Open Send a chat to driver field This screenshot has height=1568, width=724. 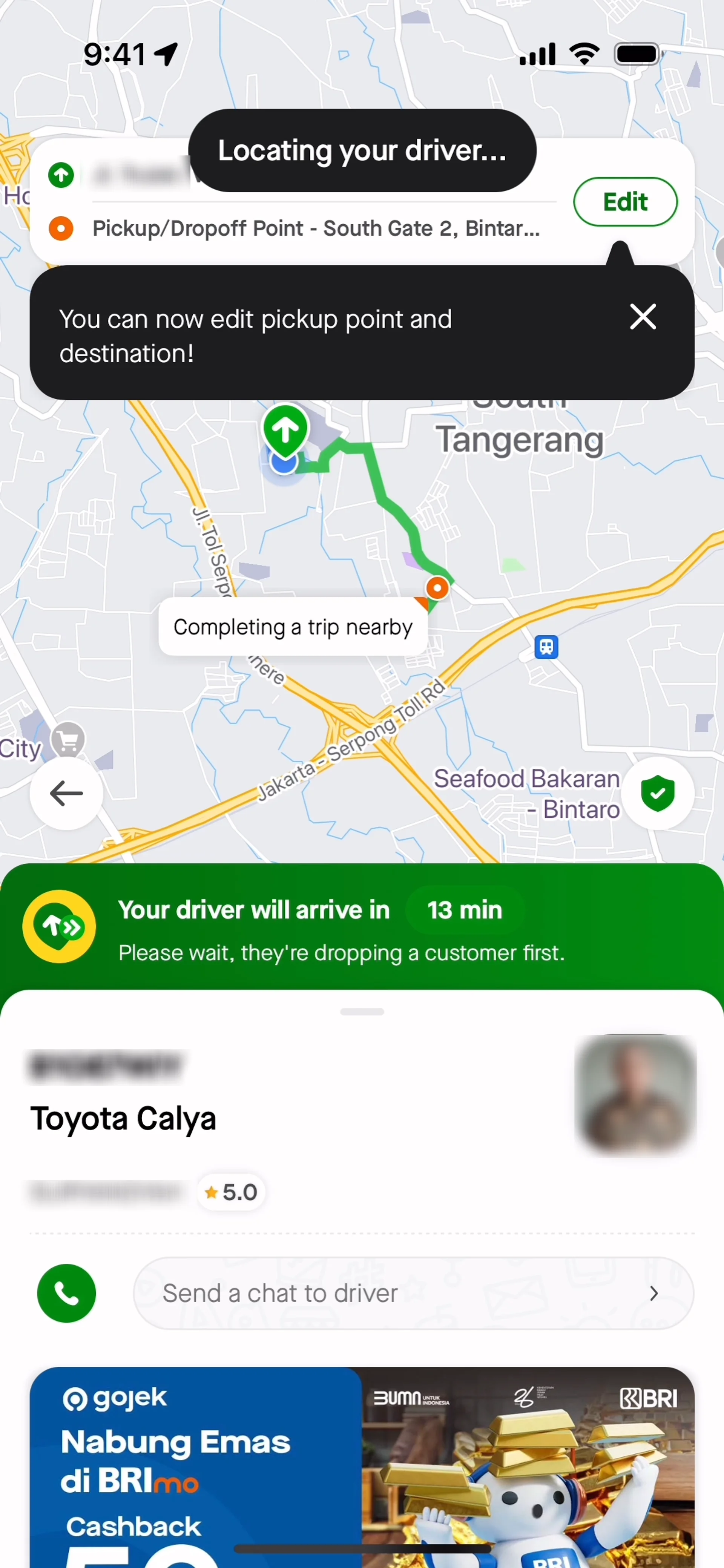[413, 1293]
